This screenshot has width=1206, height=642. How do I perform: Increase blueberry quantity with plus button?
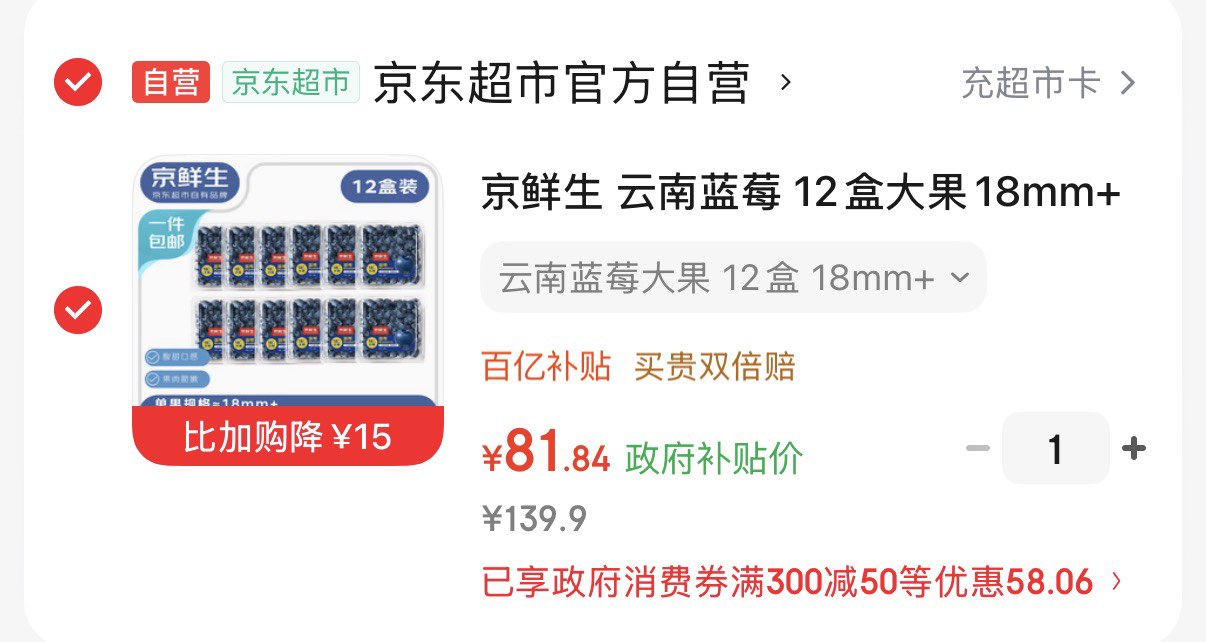pyautogui.click(x=1133, y=448)
